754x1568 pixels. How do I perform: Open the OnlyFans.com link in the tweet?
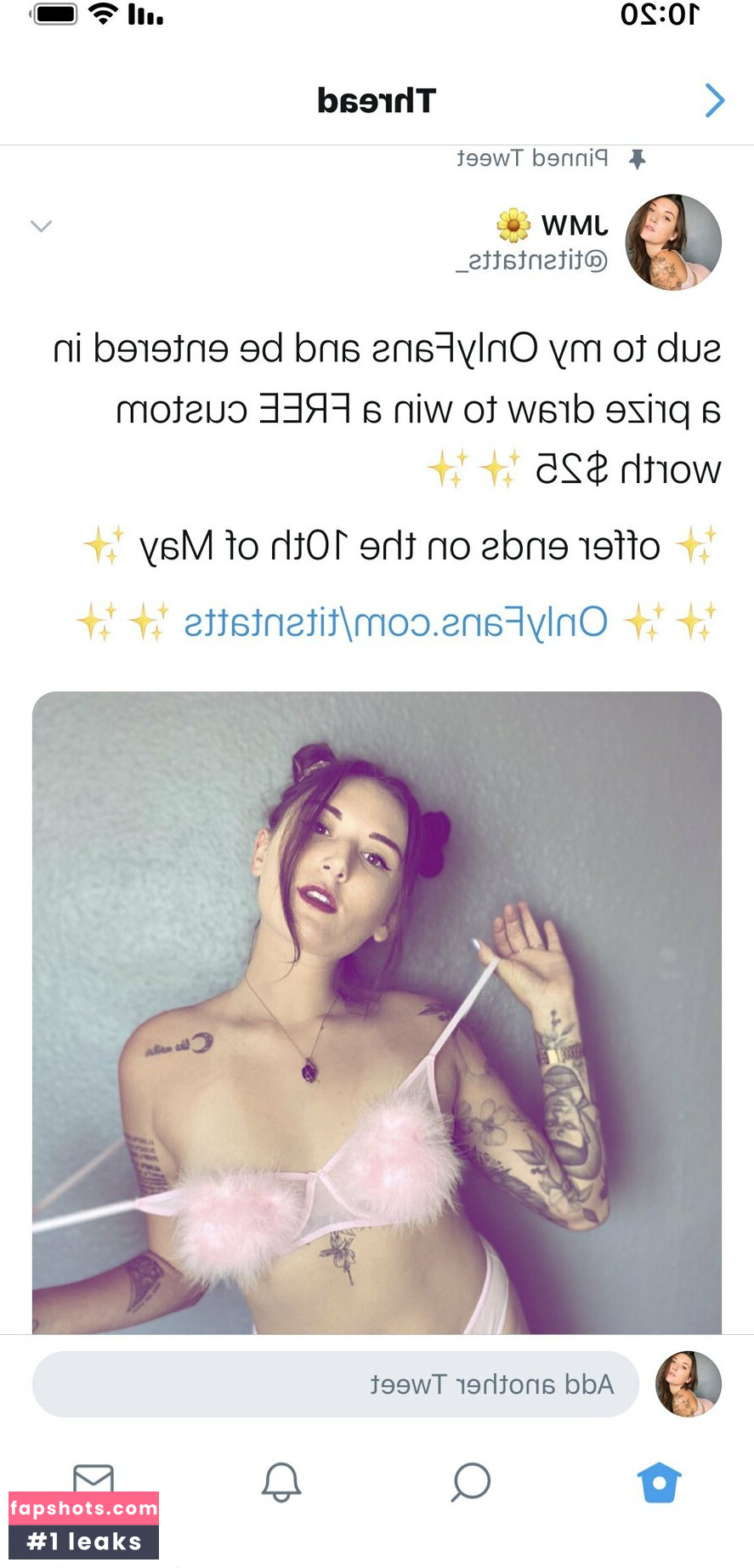tap(395, 622)
